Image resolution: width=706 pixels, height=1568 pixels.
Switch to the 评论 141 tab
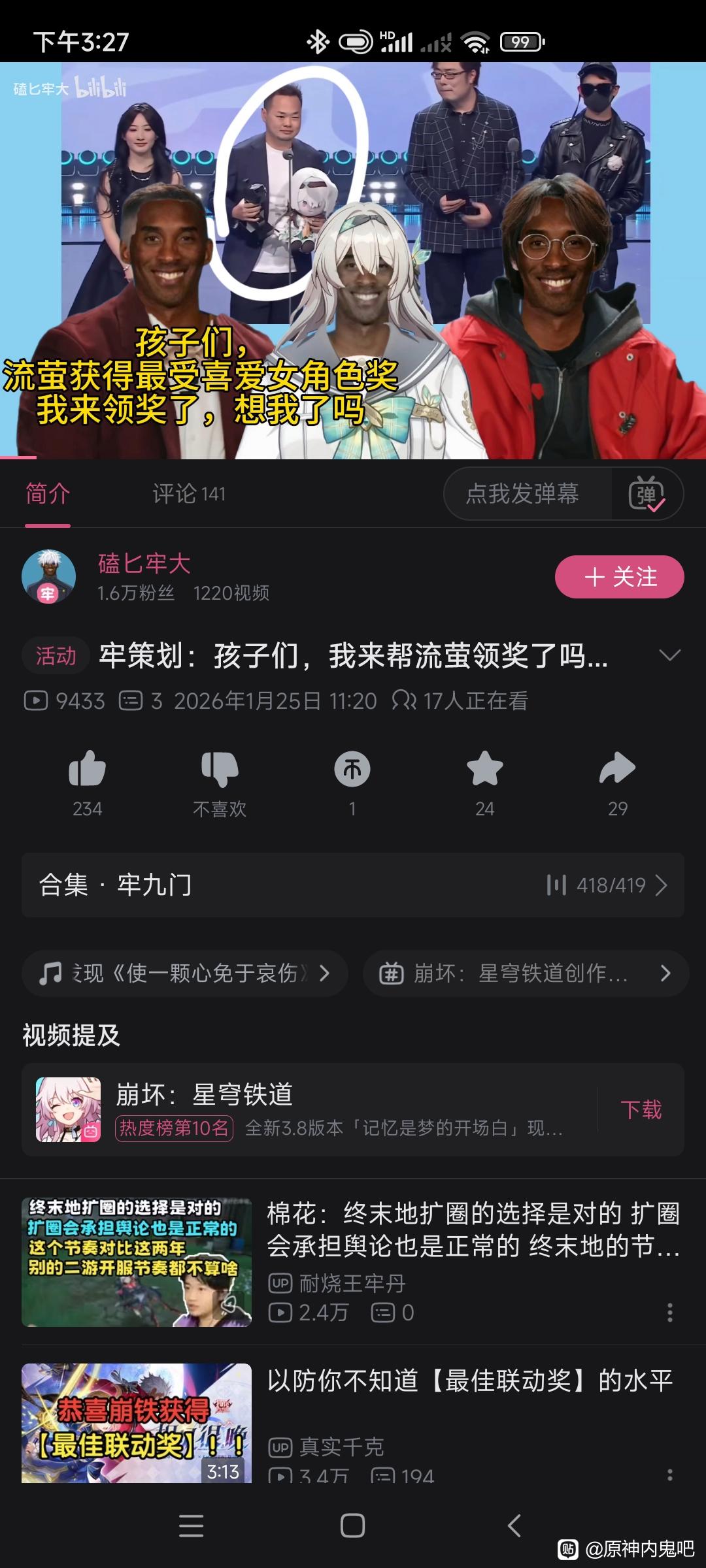click(x=189, y=494)
